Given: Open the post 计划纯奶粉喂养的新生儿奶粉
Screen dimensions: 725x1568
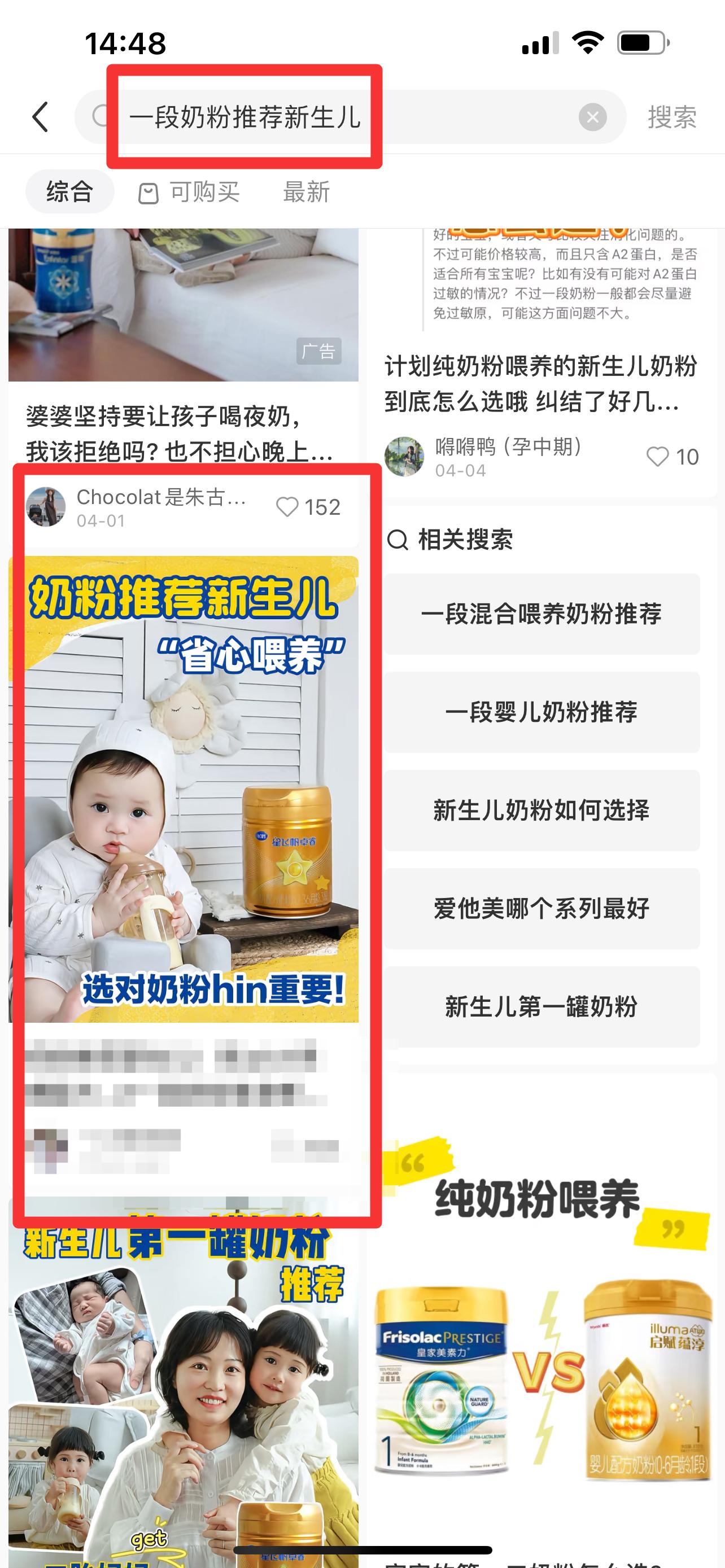Looking at the screenshot, I should point(540,383).
